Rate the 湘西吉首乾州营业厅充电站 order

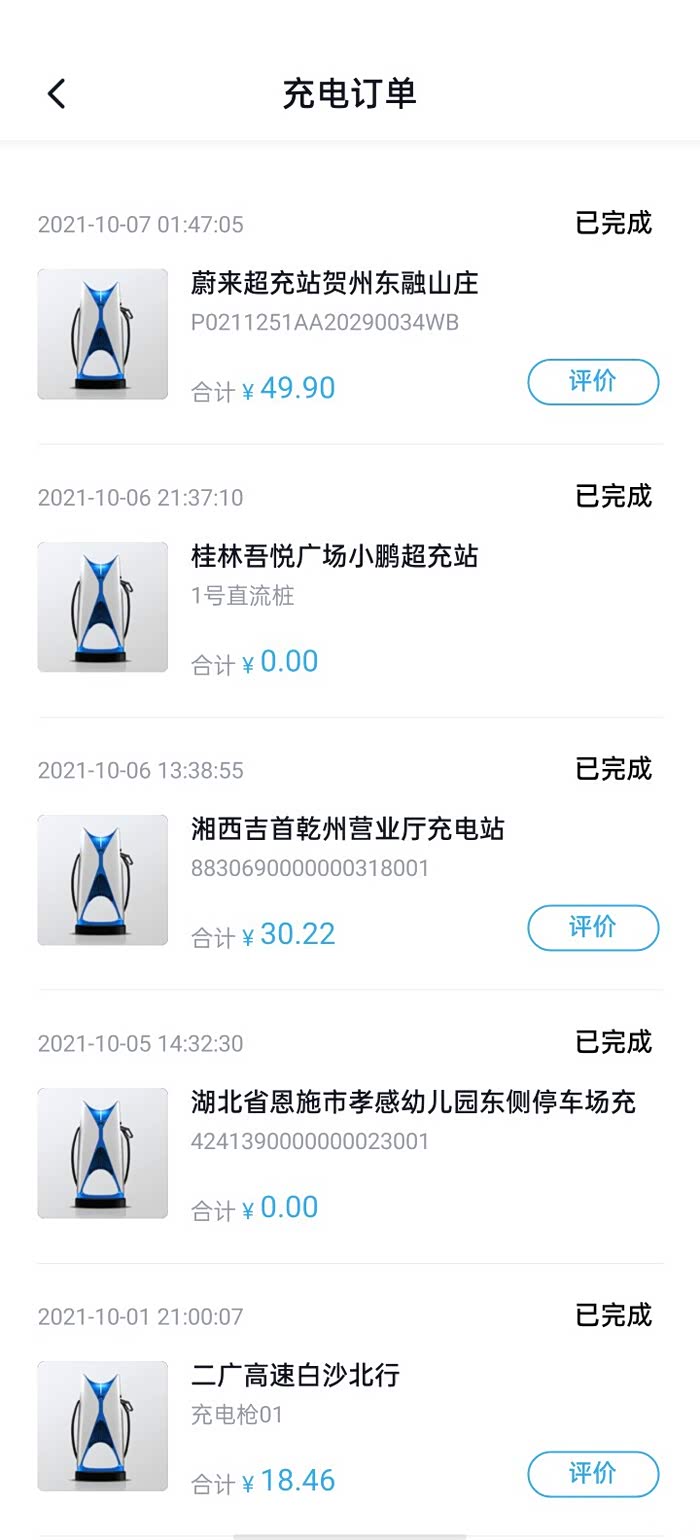pos(593,928)
